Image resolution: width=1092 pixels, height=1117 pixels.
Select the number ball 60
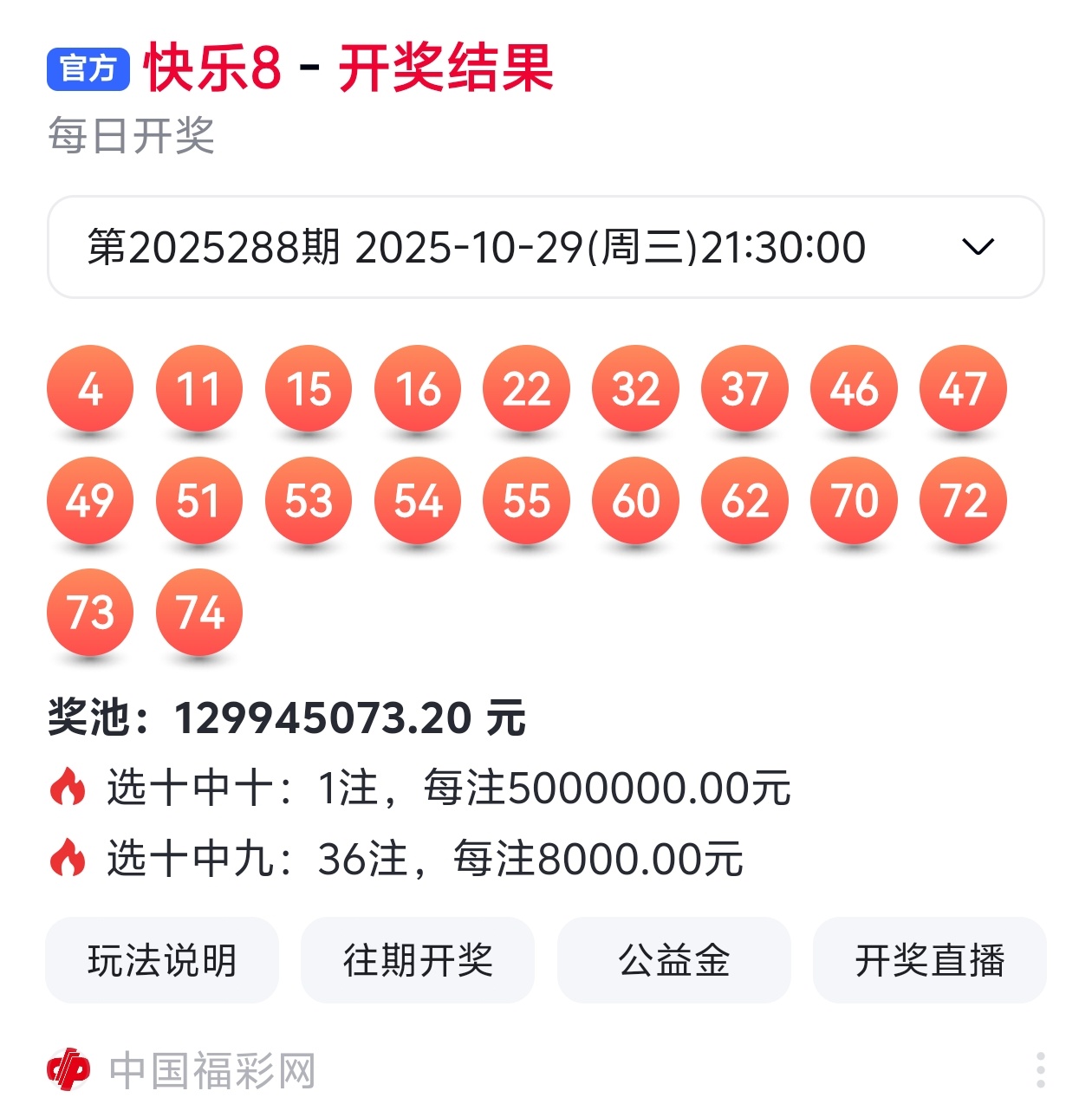coord(634,501)
